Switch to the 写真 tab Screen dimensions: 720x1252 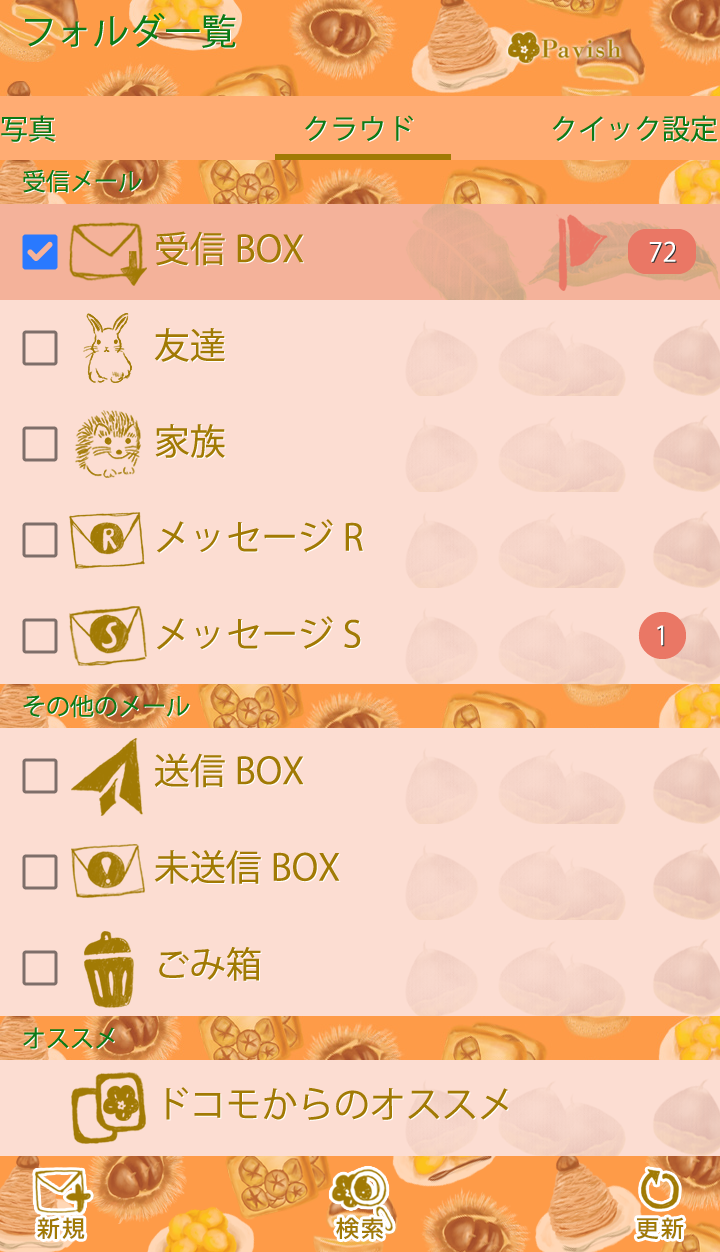28,129
